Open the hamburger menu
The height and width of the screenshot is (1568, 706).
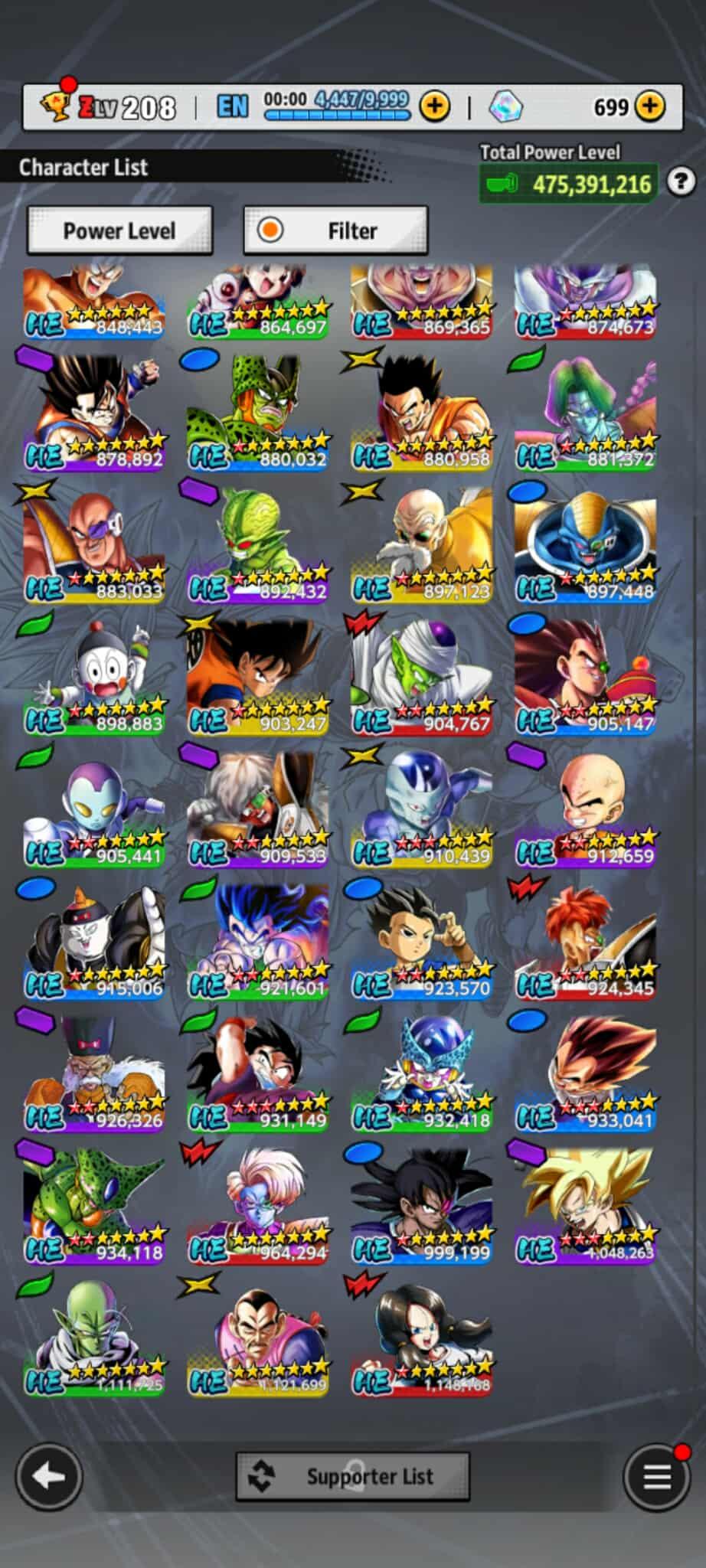point(656,1476)
